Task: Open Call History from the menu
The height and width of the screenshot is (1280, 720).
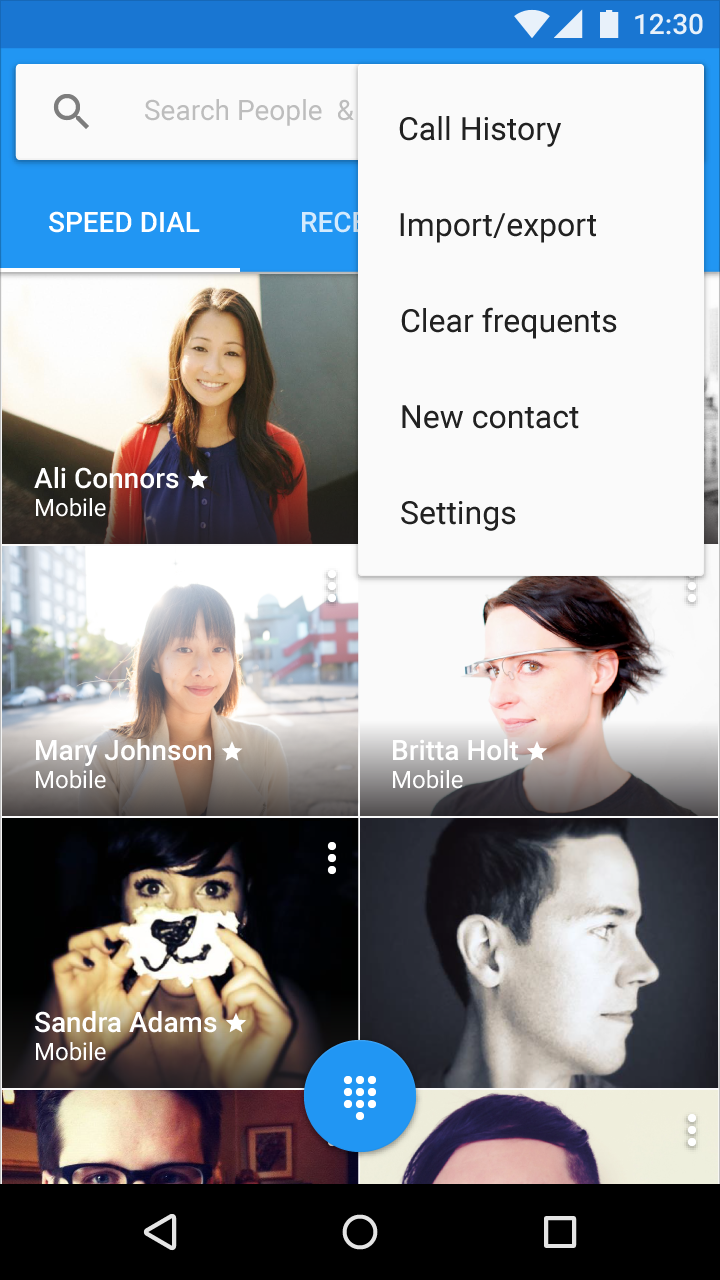Action: click(479, 129)
